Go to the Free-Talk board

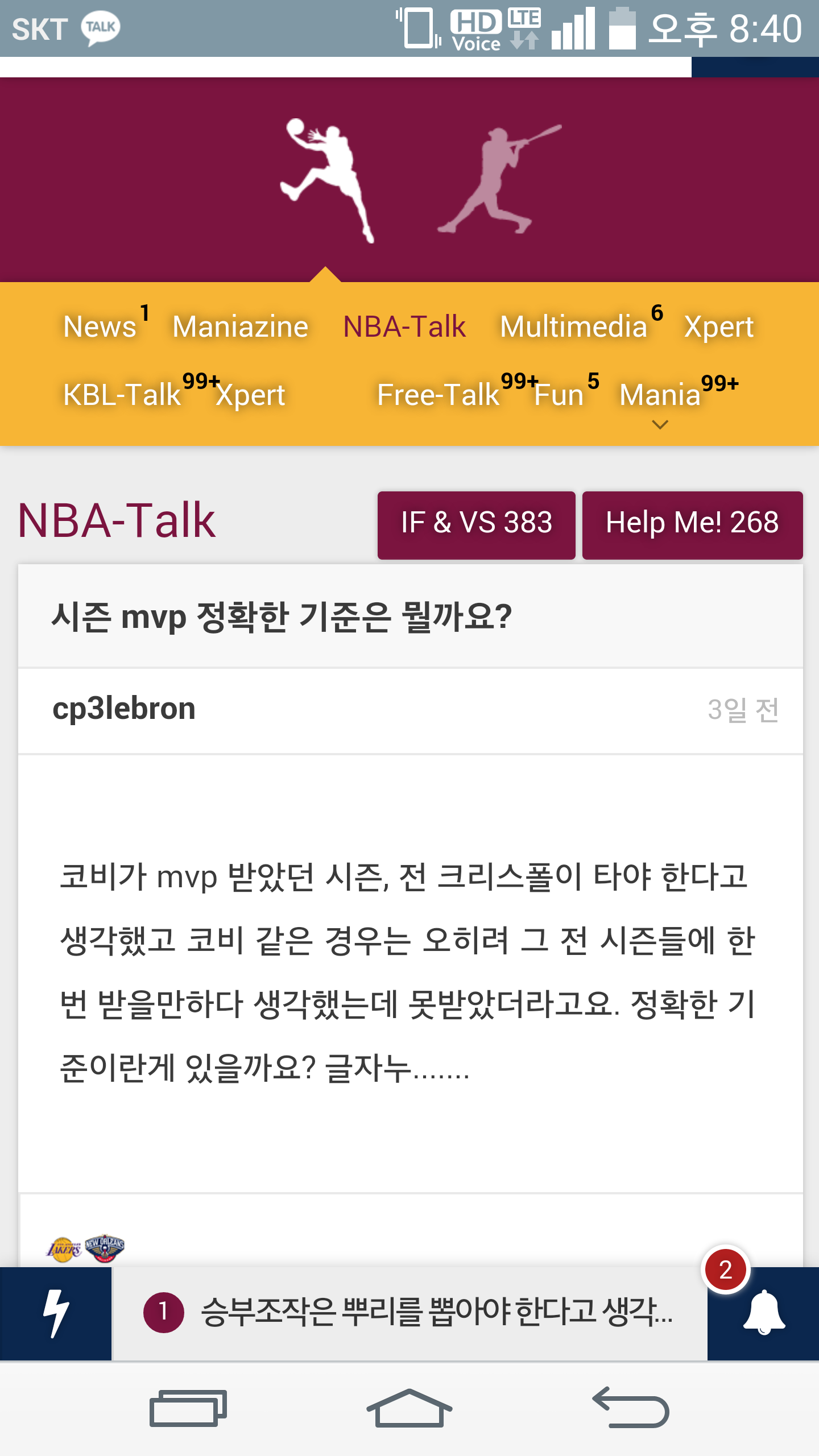point(438,395)
